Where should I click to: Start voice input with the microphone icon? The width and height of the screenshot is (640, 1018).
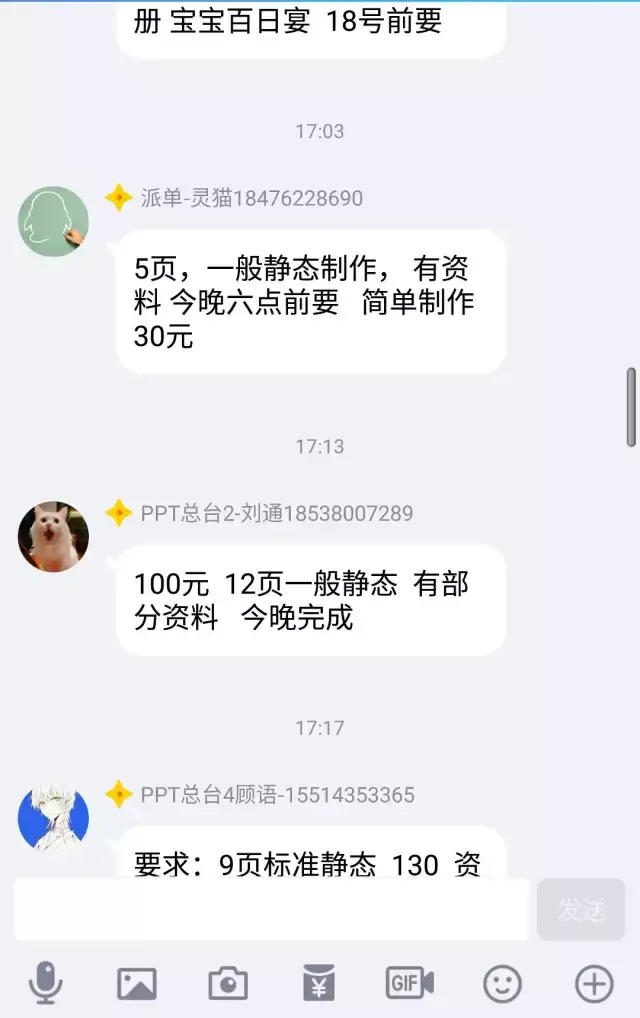pyautogui.click(x=45, y=984)
